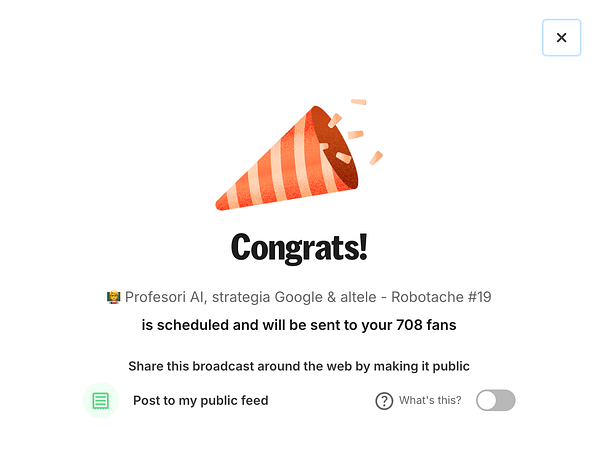Screen dimensions: 600x474
Task: Enable Post to my public feed
Action: pyautogui.click(x=495, y=401)
